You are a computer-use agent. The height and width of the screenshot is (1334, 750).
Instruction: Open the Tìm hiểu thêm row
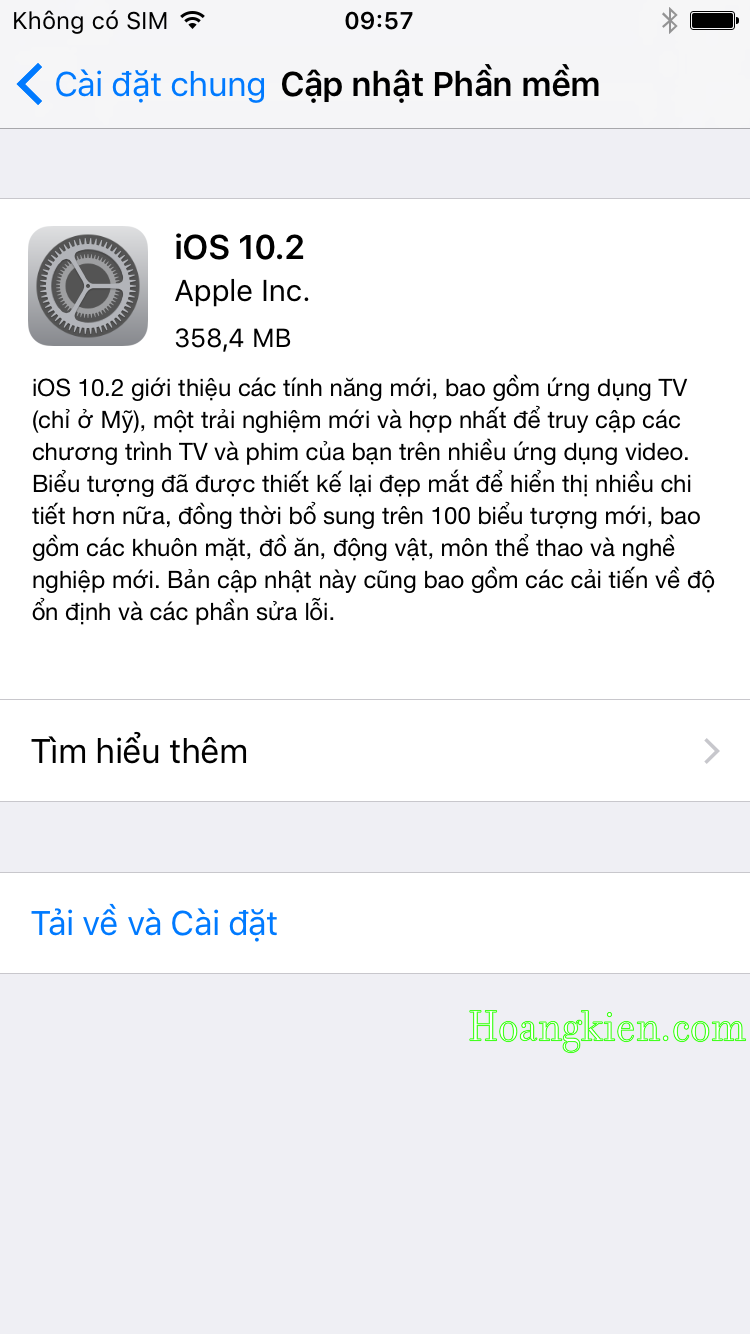[374, 751]
